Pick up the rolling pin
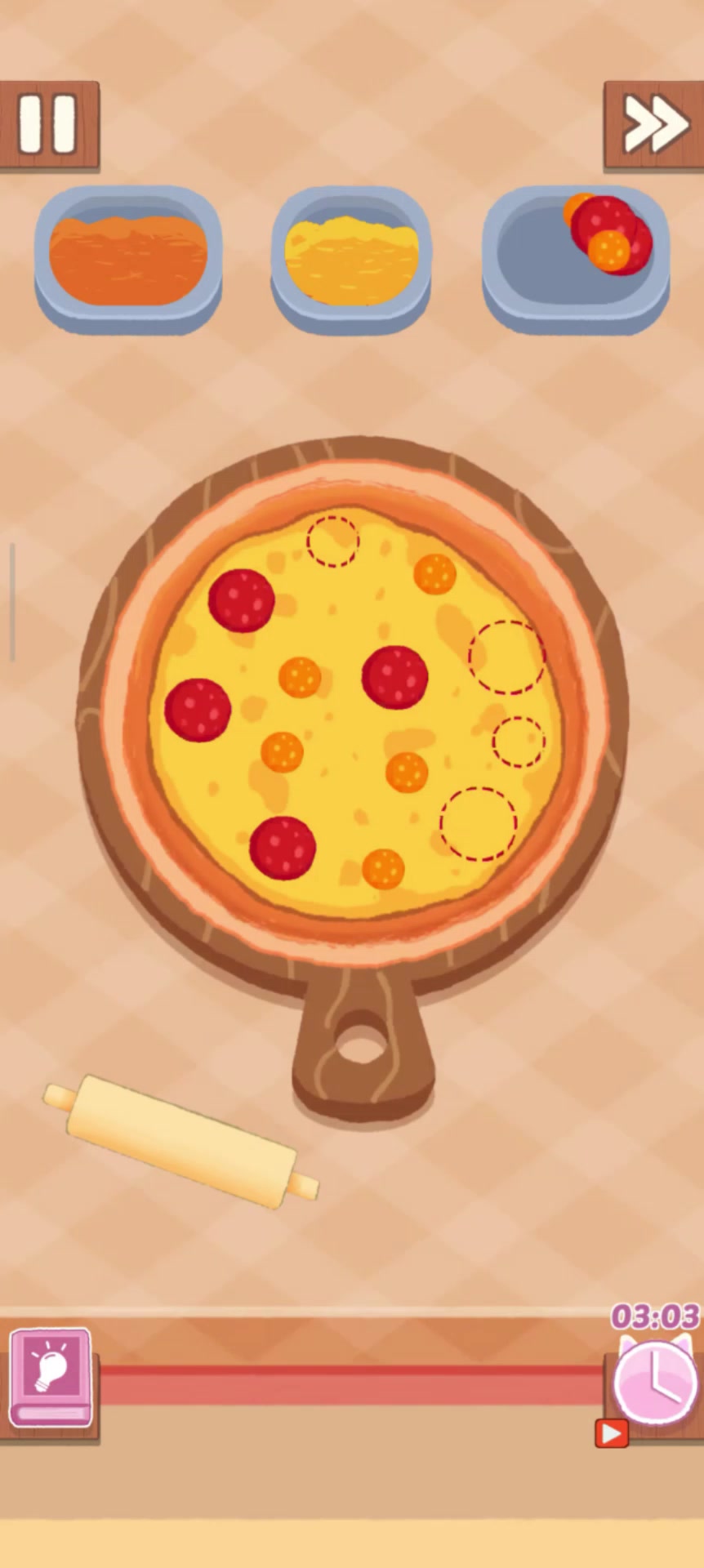Image resolution: width=704 pixels, height=1568 pixels. [x=181, y=1142]
